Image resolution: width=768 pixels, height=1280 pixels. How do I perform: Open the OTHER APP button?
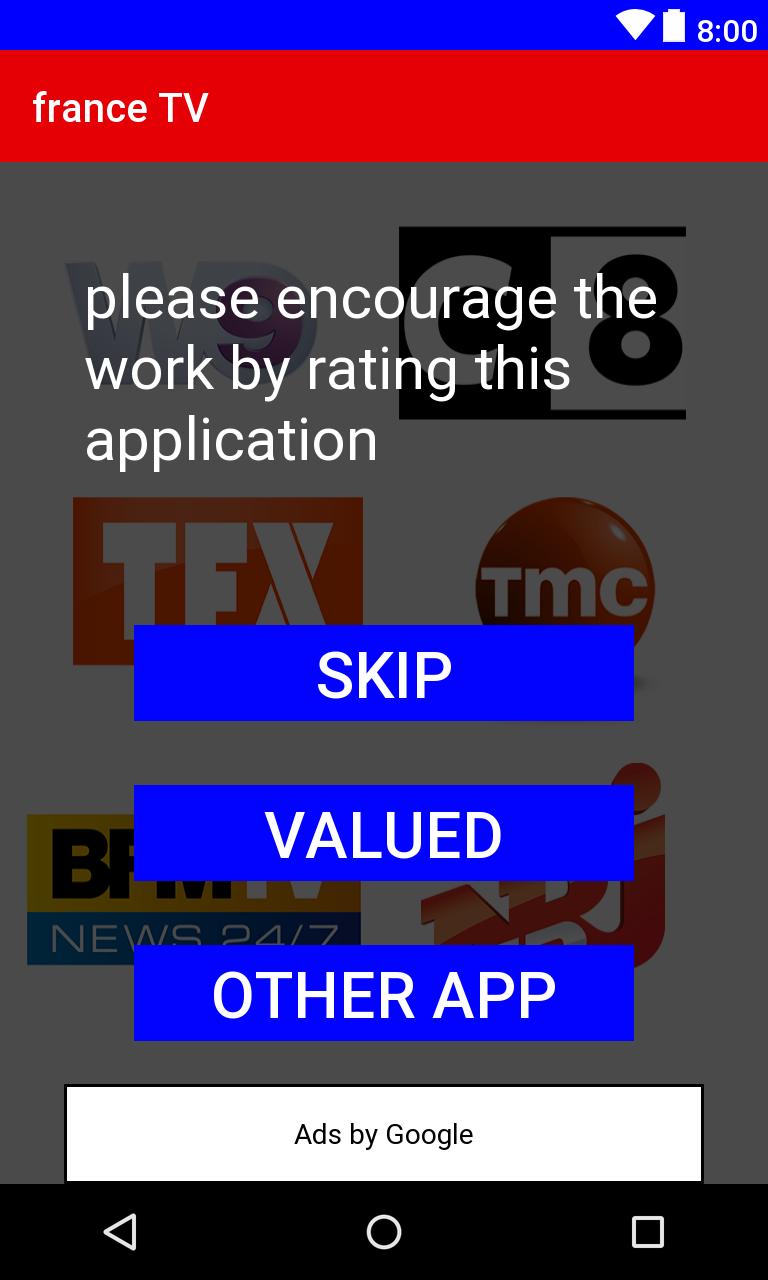(384, 993)
